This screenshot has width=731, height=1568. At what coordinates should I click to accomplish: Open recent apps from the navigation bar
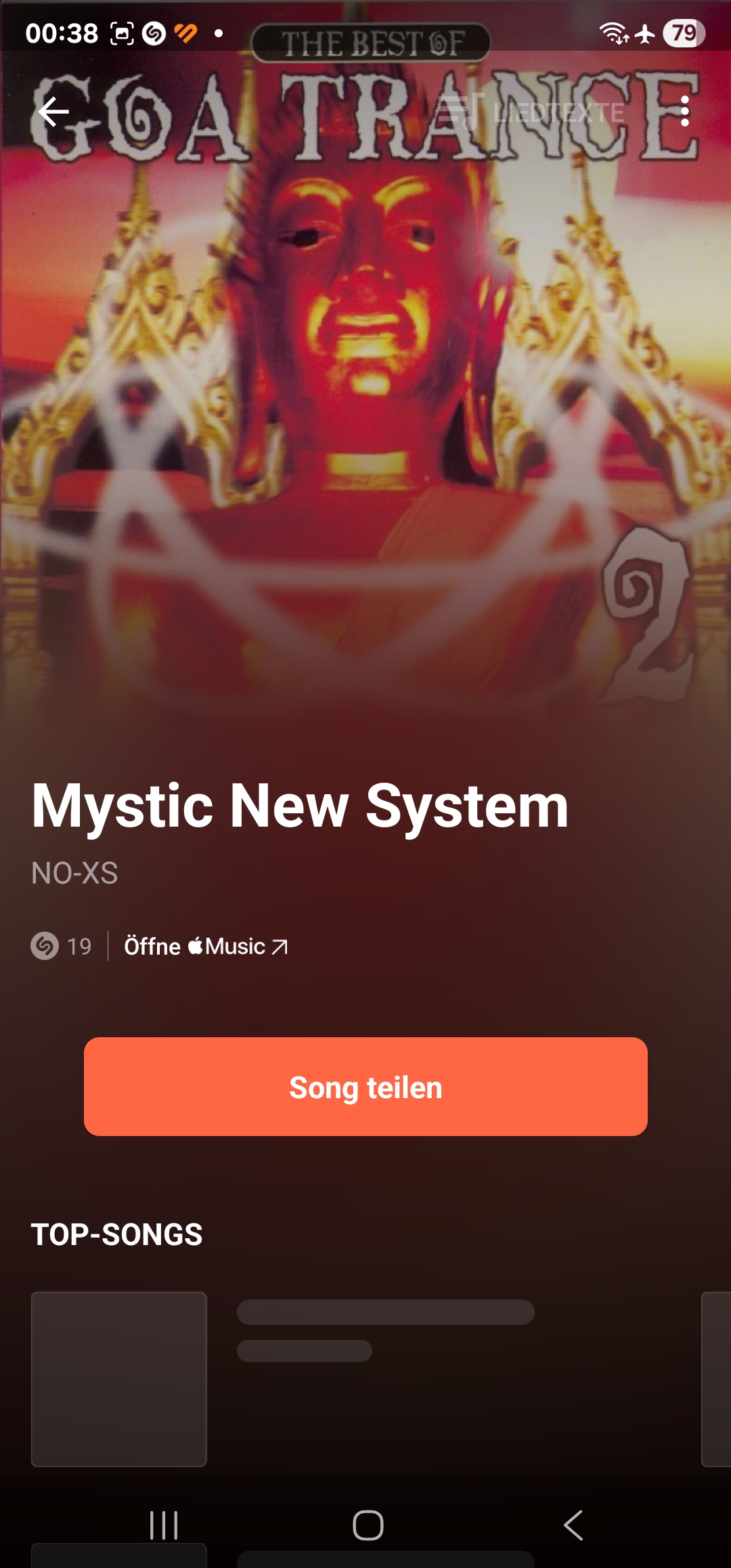164,1525
